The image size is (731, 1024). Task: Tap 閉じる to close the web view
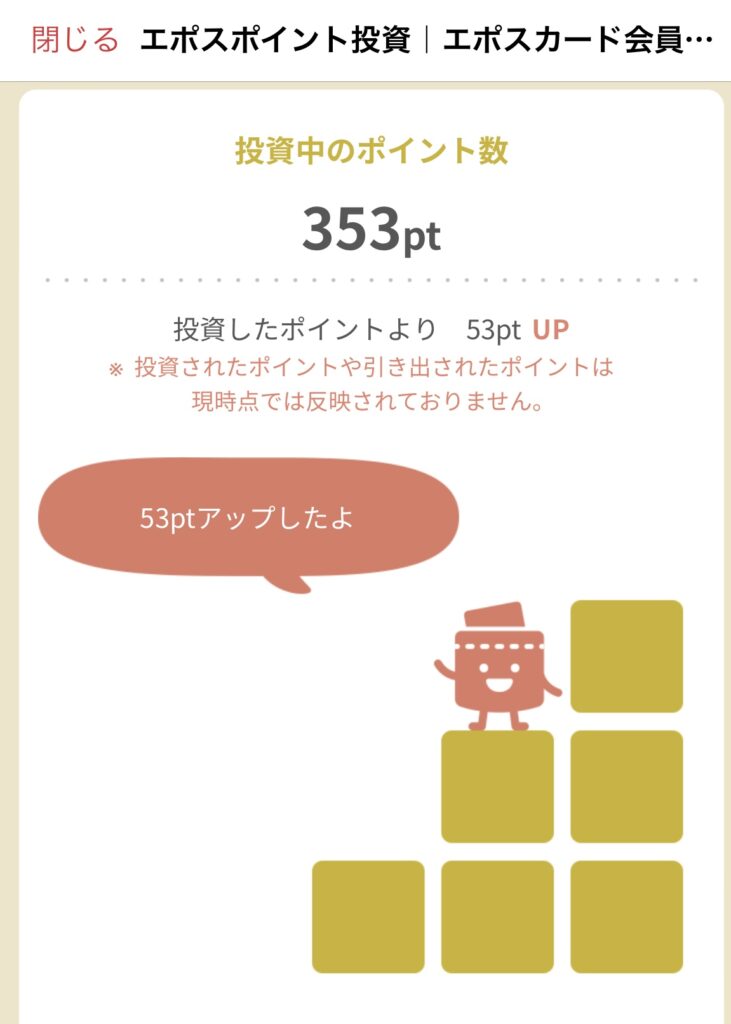75,40
